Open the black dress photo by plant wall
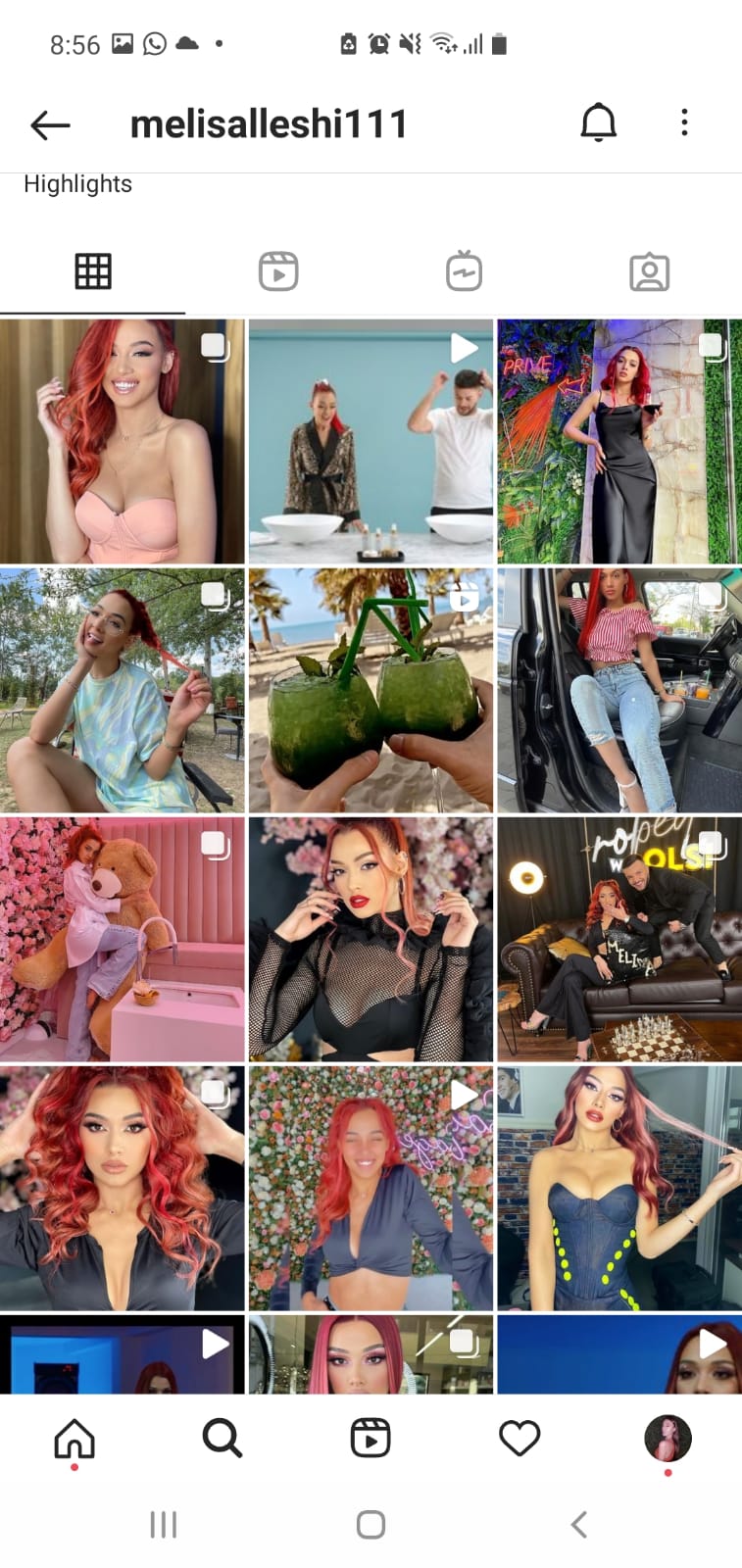742x1568 pixels. pyautogui.click(x=619, y=441)
